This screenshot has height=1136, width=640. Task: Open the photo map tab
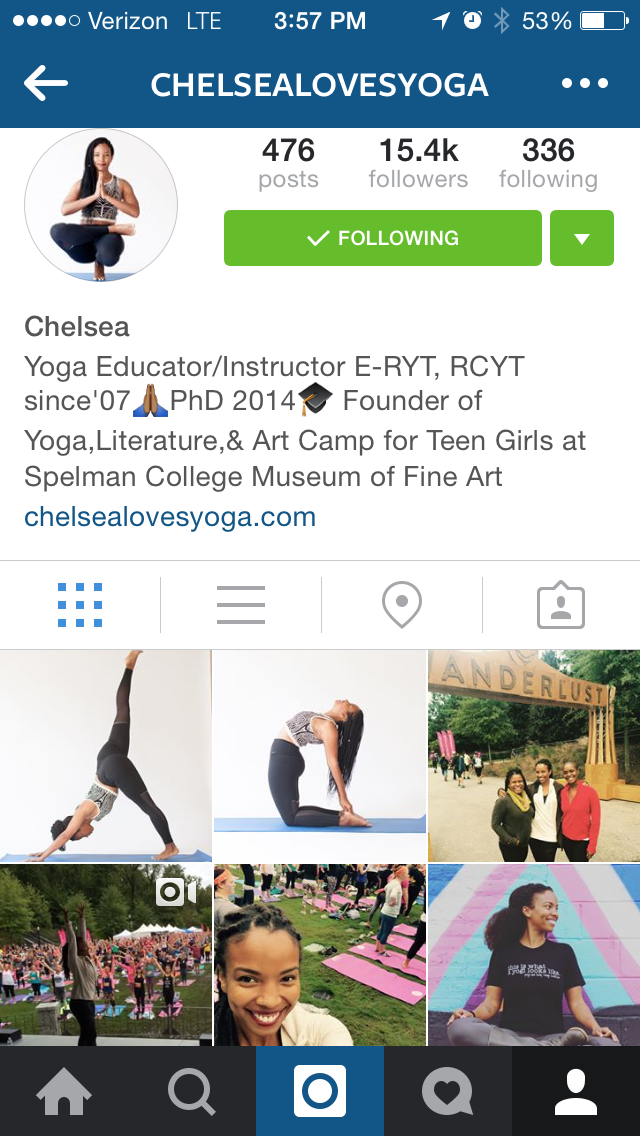(x=402, y=605)
